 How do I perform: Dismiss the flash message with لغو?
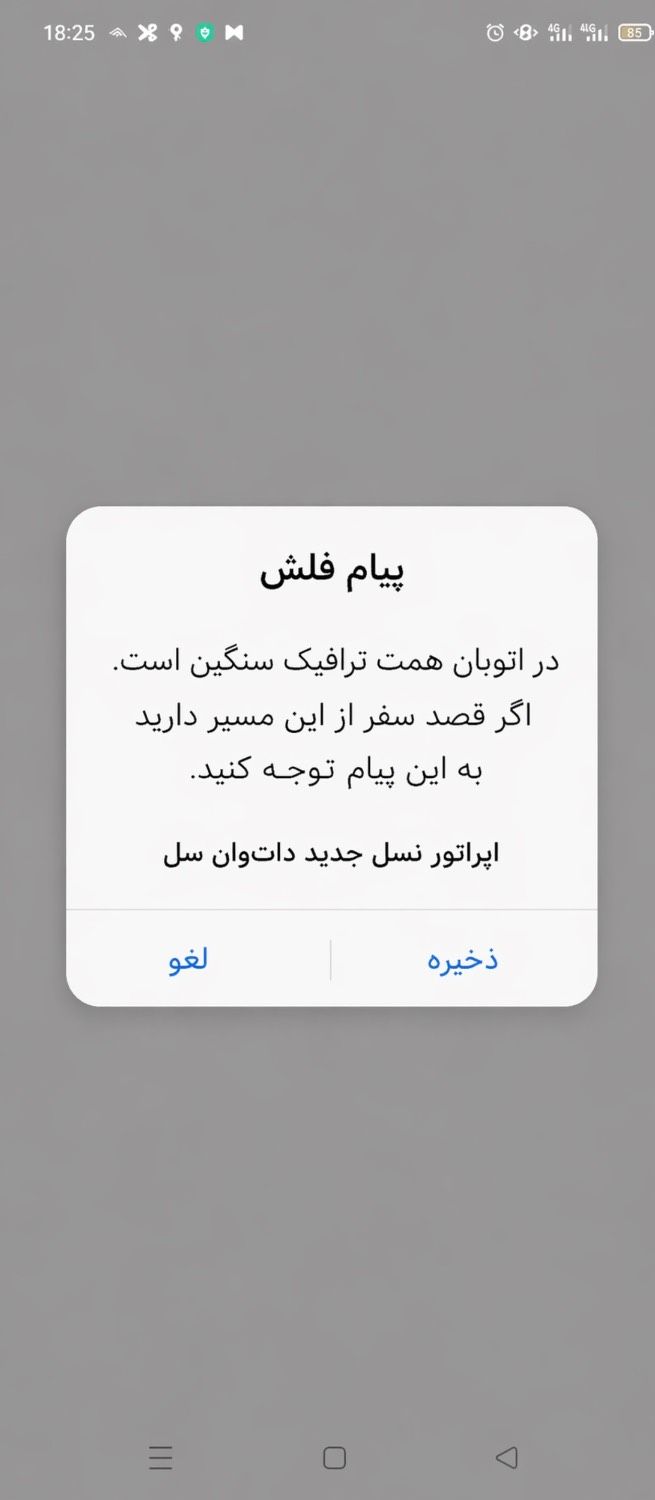click(x=189, y=959)
